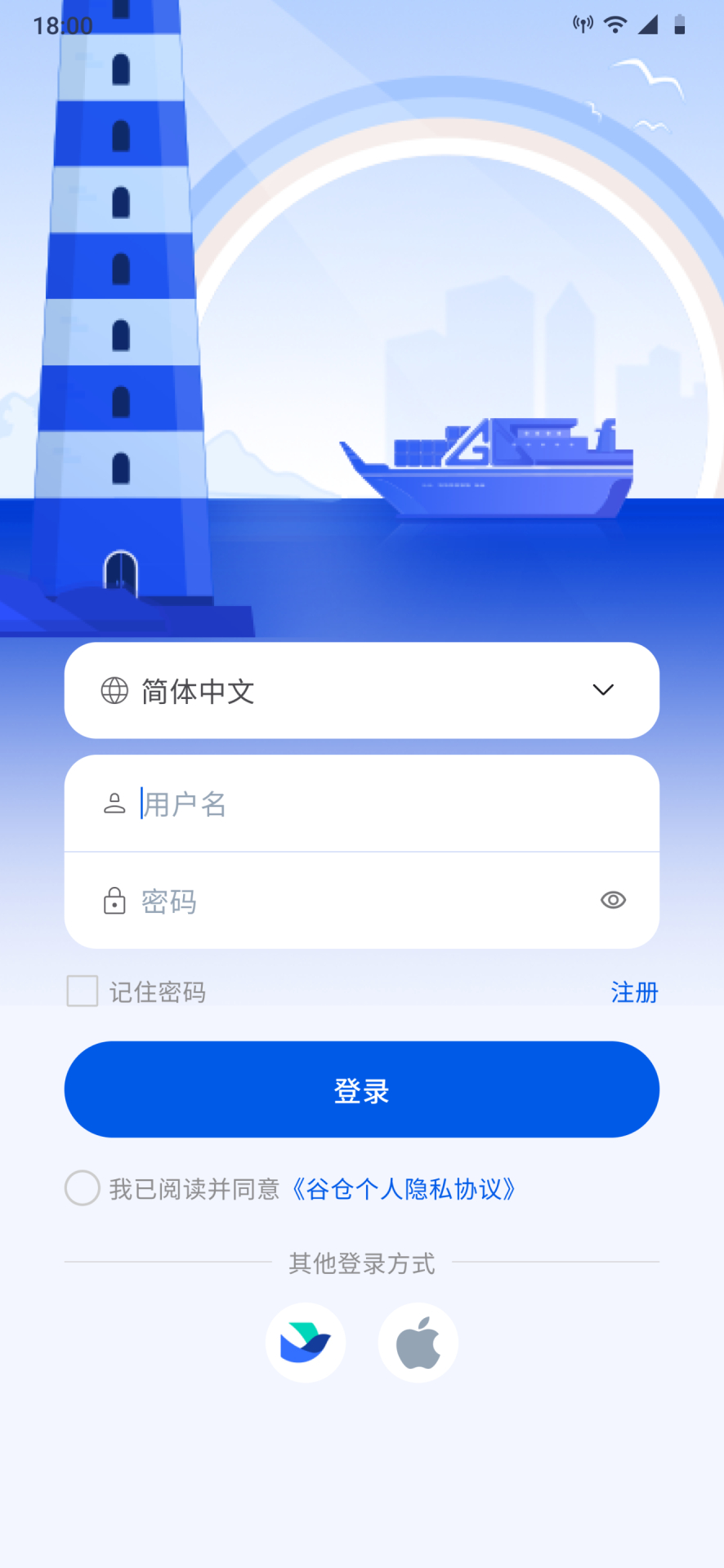Click the username person icon

[x=114, y=804]
